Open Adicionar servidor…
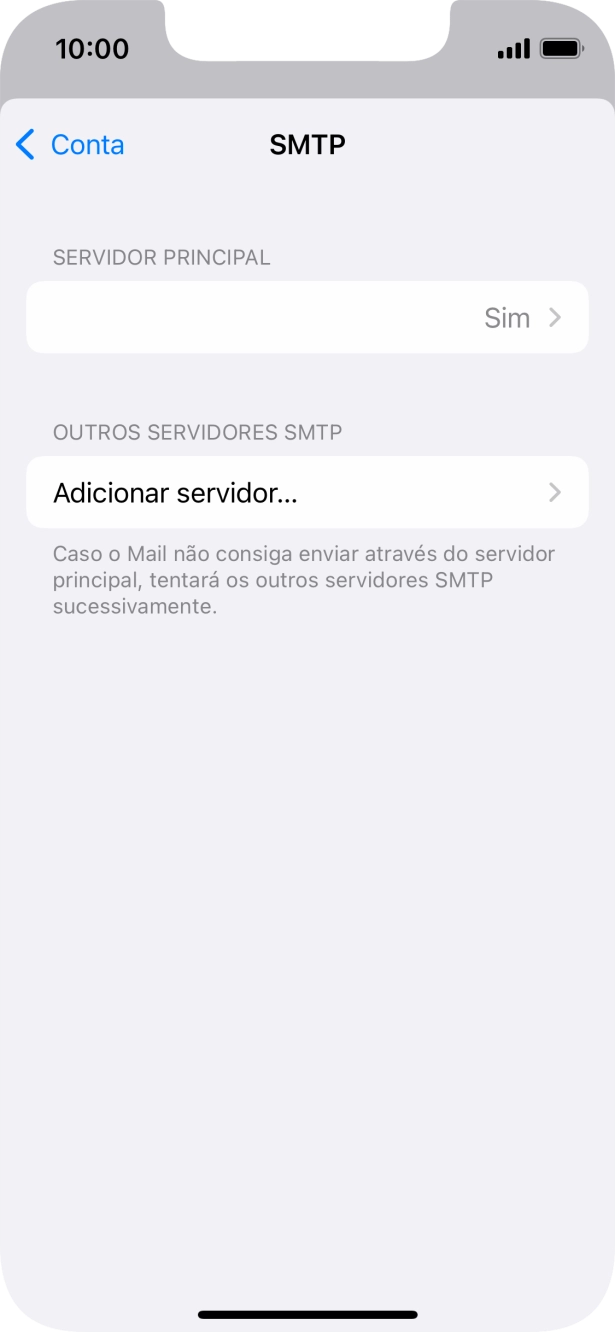 point(307,493)
